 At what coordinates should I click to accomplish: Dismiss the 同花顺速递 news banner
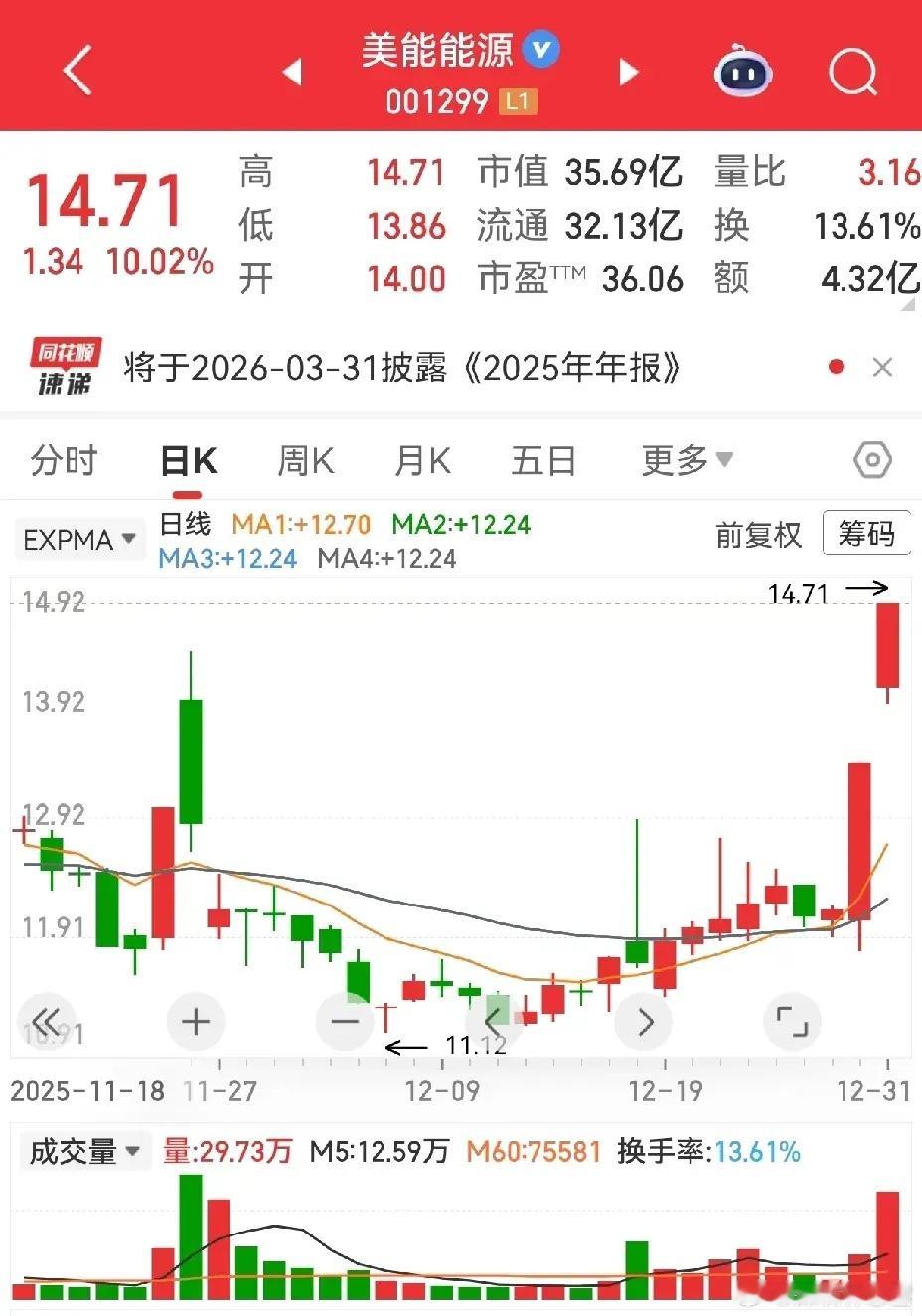(881, 368)
